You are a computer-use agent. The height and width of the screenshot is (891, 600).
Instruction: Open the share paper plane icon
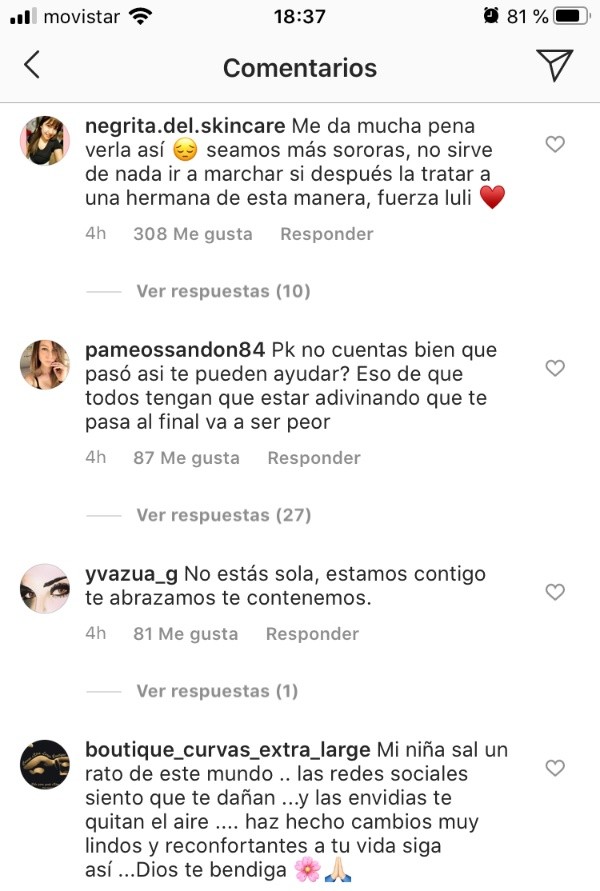[554, 66]
